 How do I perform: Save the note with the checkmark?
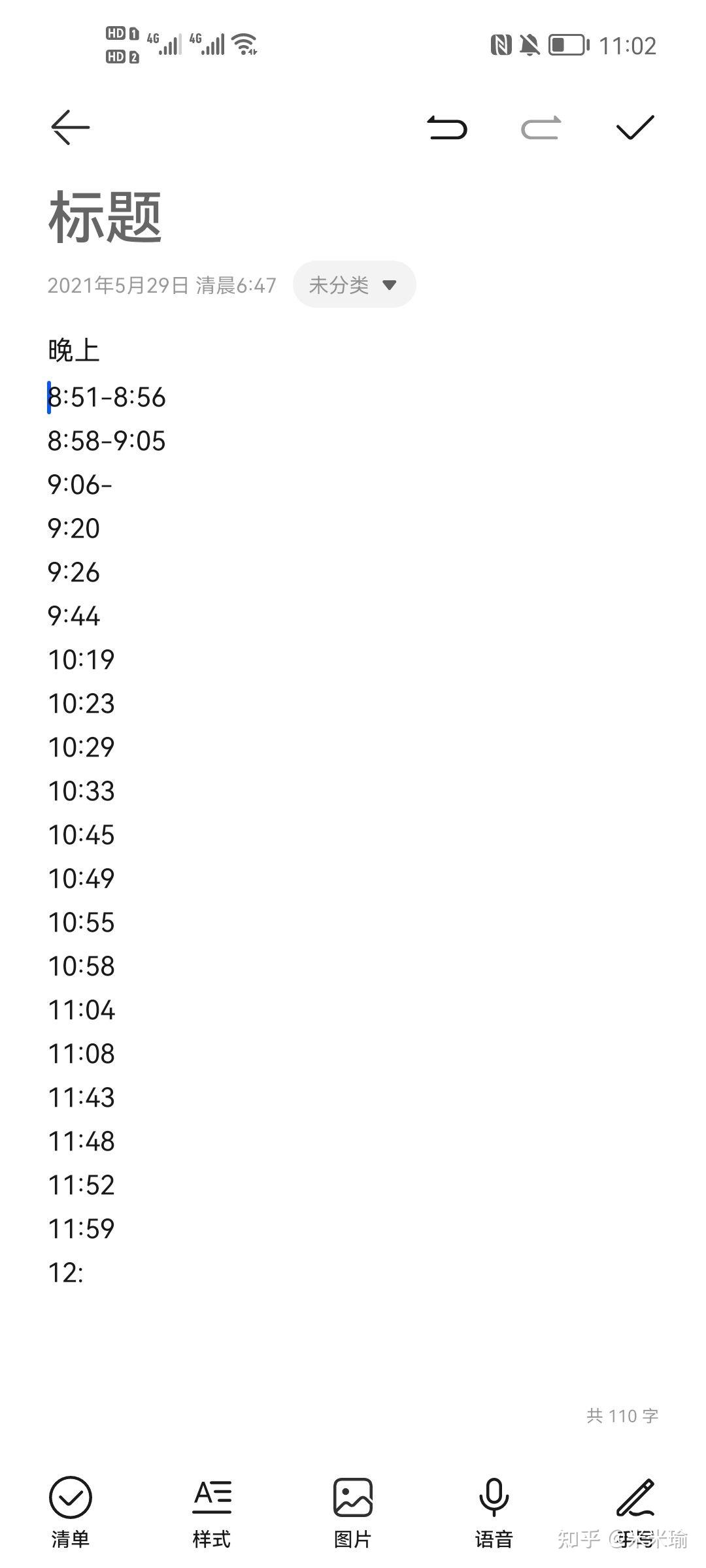tap(635, 127)
